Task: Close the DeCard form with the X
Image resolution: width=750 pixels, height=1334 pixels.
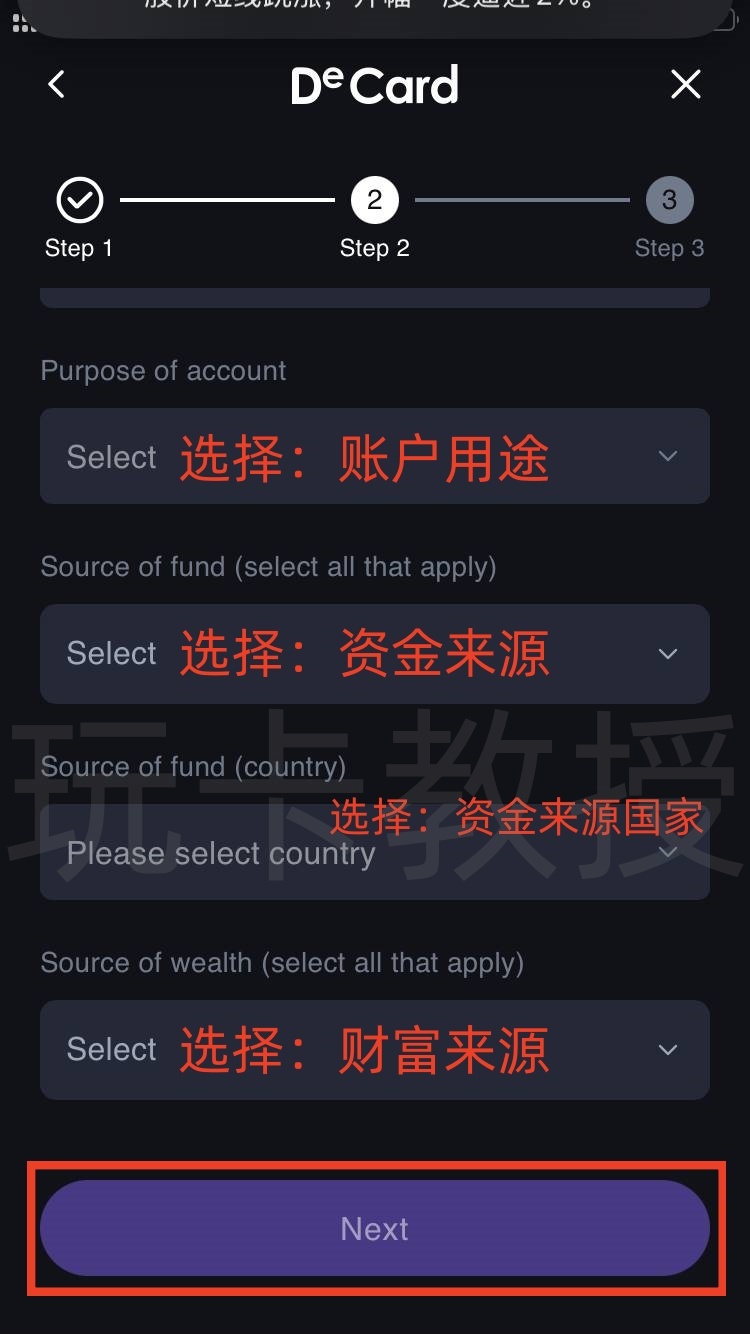Action: (x=686, y=84)
